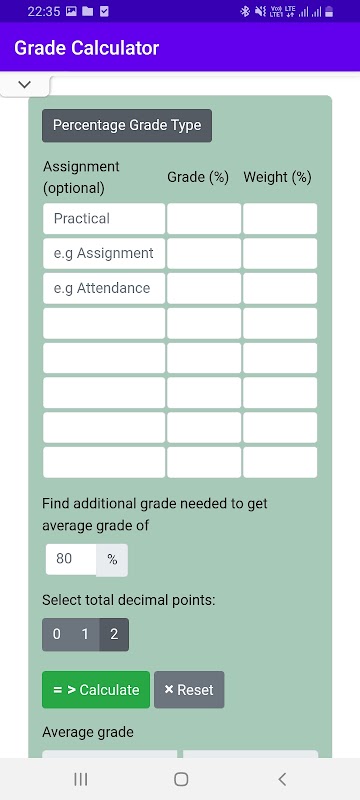Clear the form with Reset
The width and height of the screenshot is (360, 800).
point(189,690)
